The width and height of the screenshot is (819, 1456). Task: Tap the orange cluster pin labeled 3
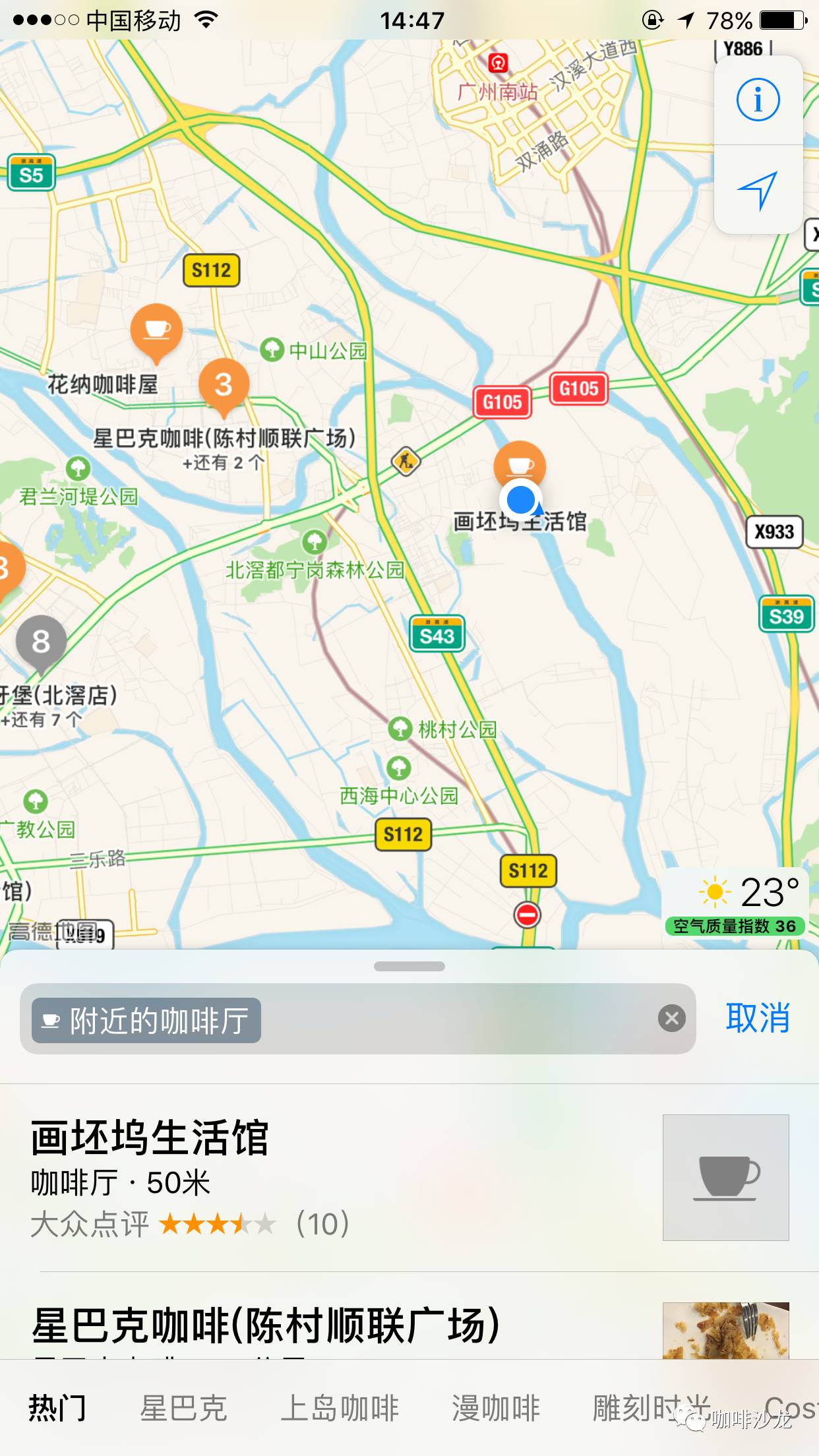tap(224, 385)
